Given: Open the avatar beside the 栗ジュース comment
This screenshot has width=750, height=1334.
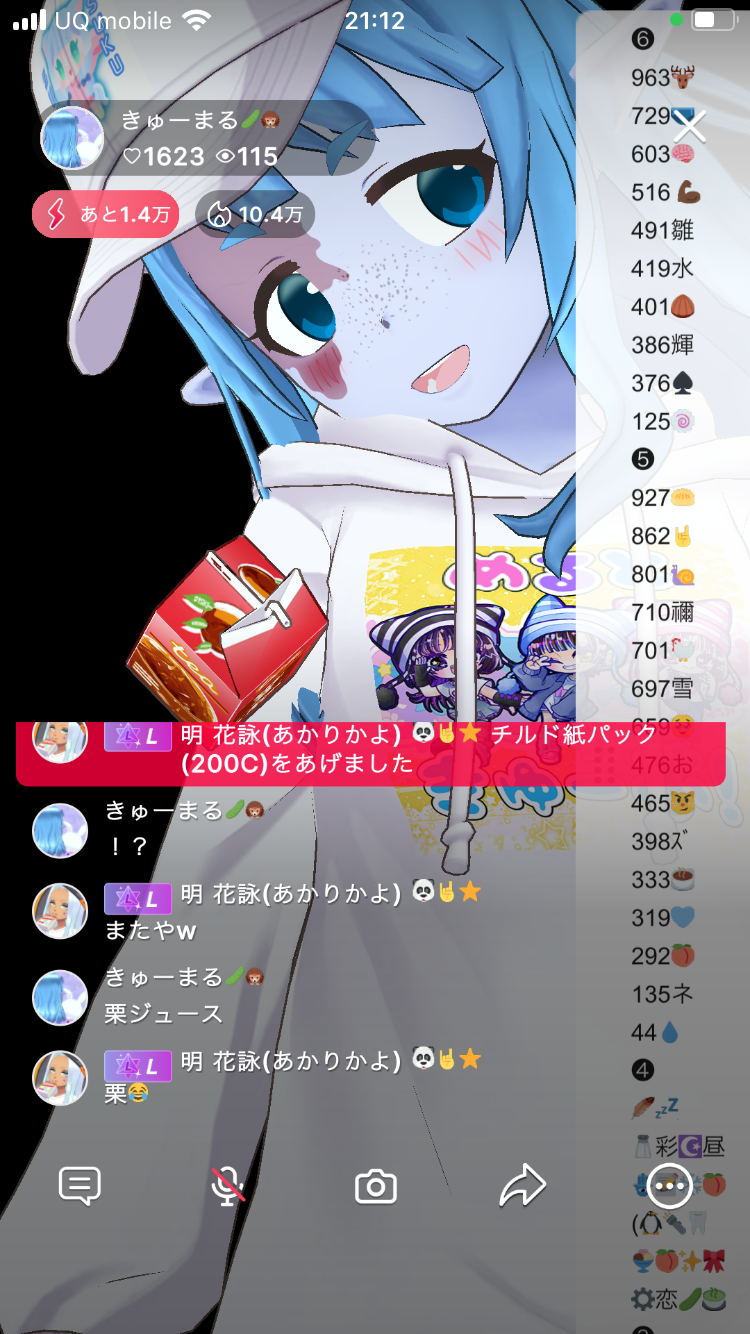Looking at the screenshot, I should coord(60,995).
